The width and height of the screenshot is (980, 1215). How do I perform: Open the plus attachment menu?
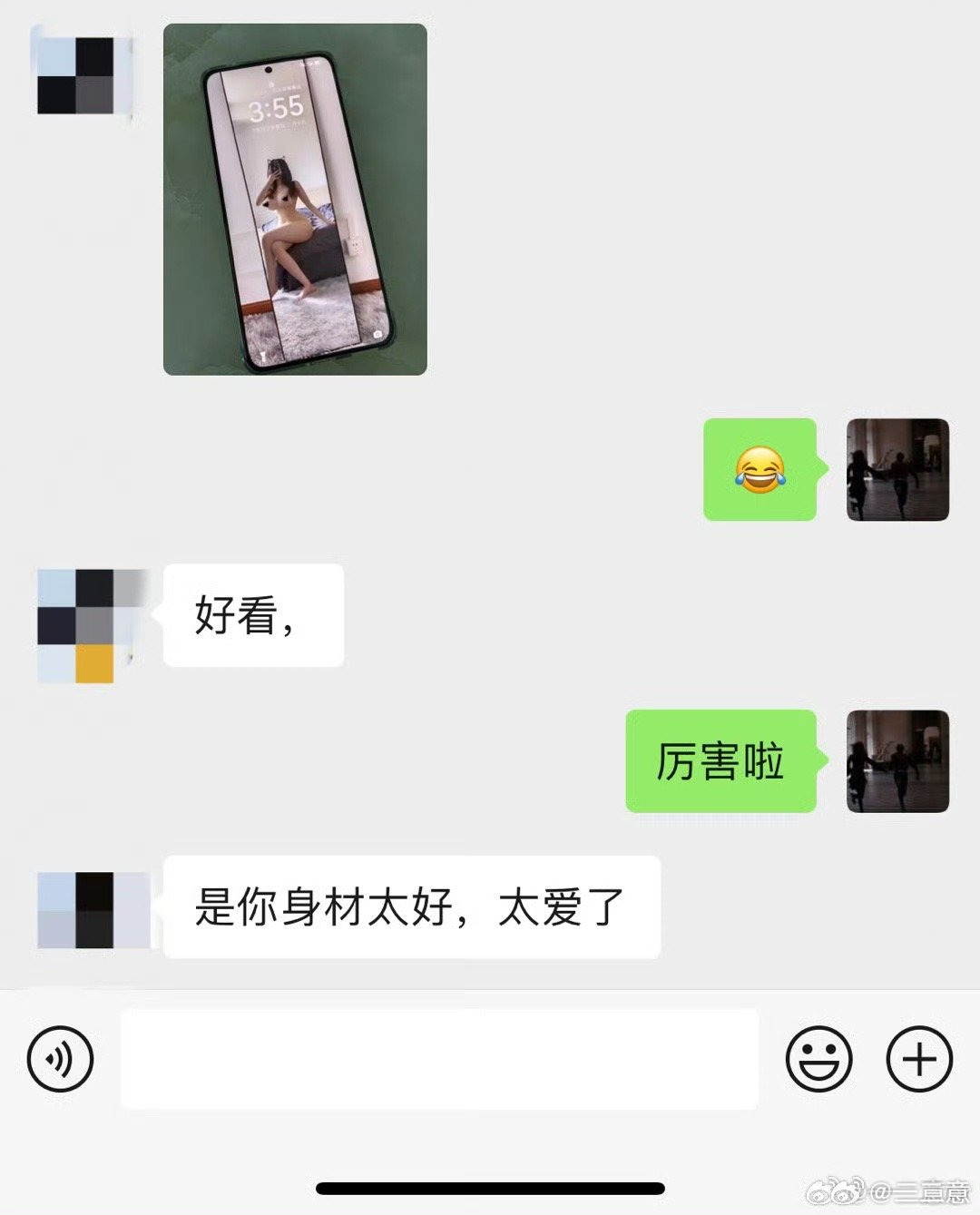(x=918, y=1058)
